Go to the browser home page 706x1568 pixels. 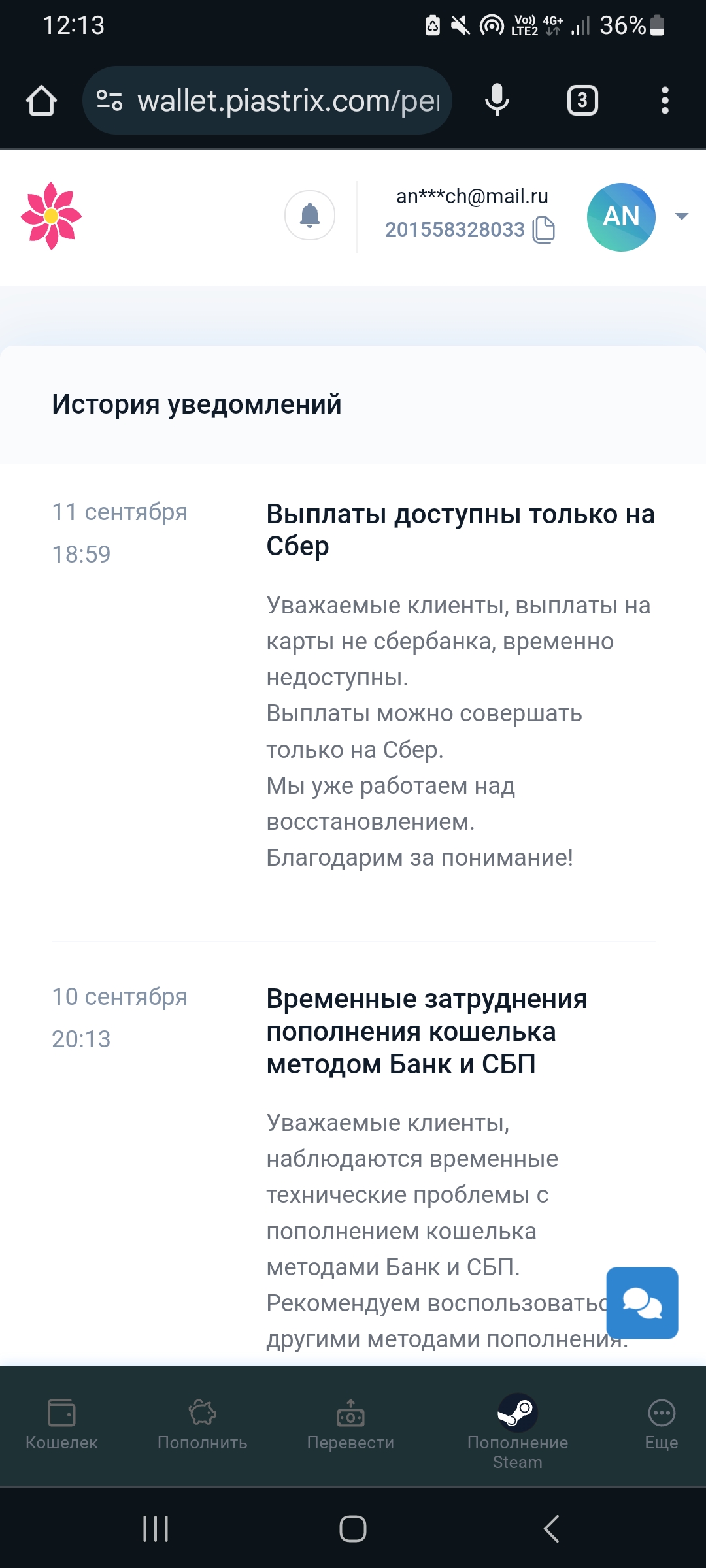41,101
